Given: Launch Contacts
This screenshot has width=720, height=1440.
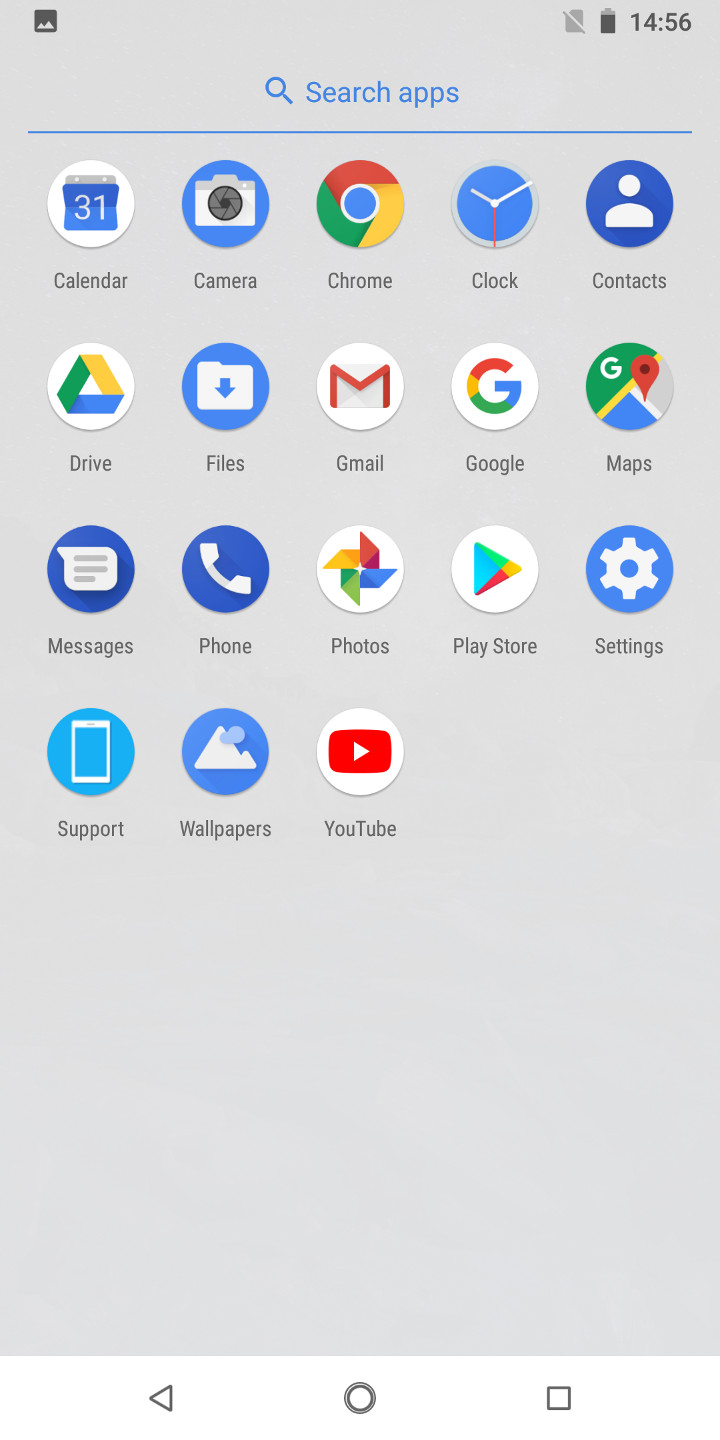Looking at the screenshot, I should click(x=629, y=204).
